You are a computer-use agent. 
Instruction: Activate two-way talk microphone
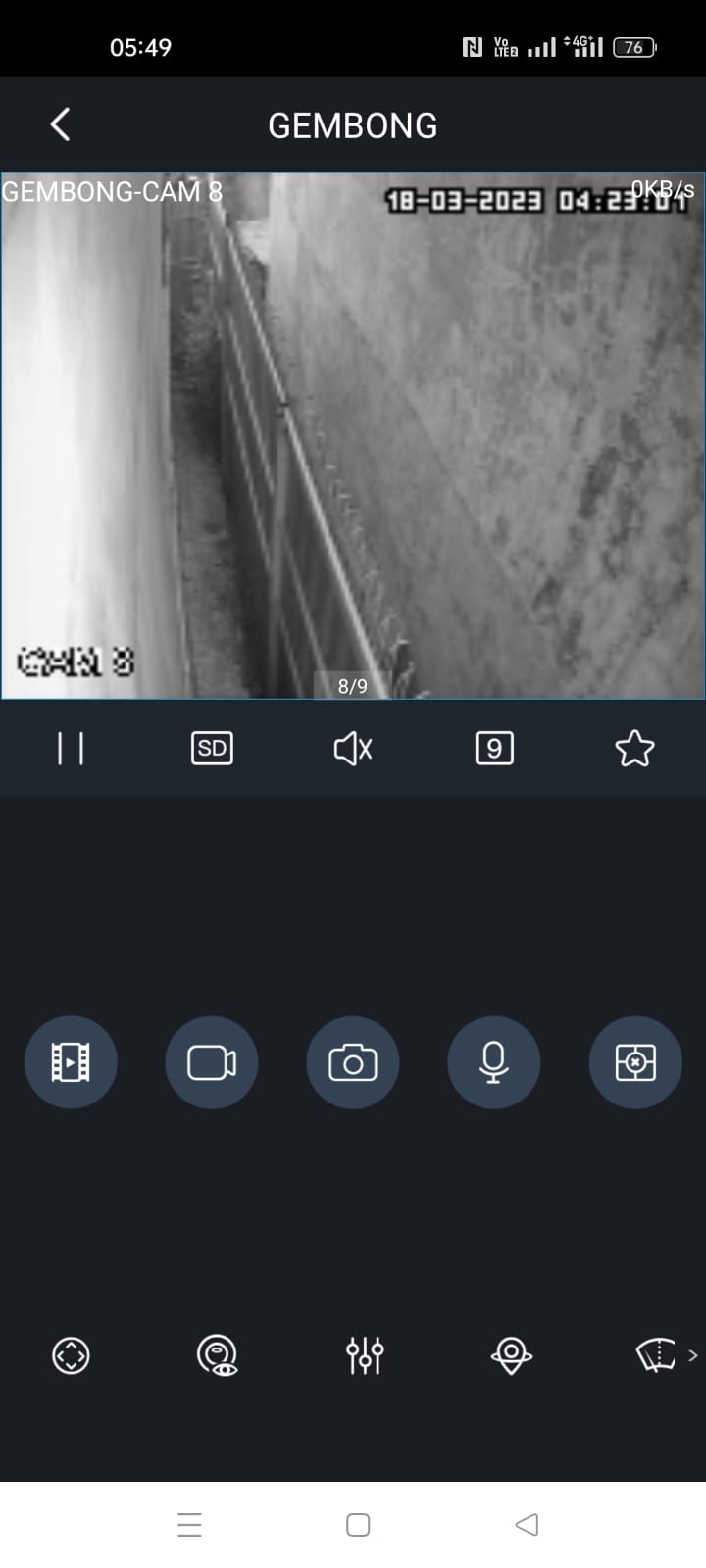494,1062
